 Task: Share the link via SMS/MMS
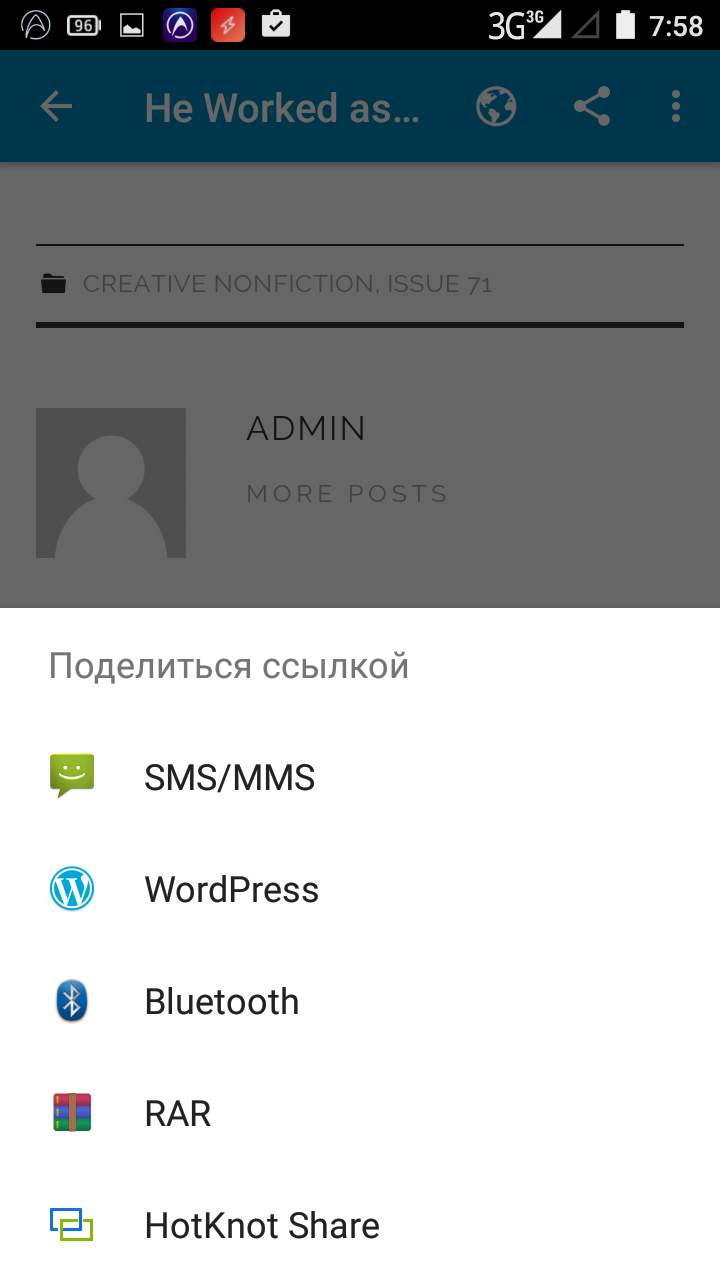[230, 777]
